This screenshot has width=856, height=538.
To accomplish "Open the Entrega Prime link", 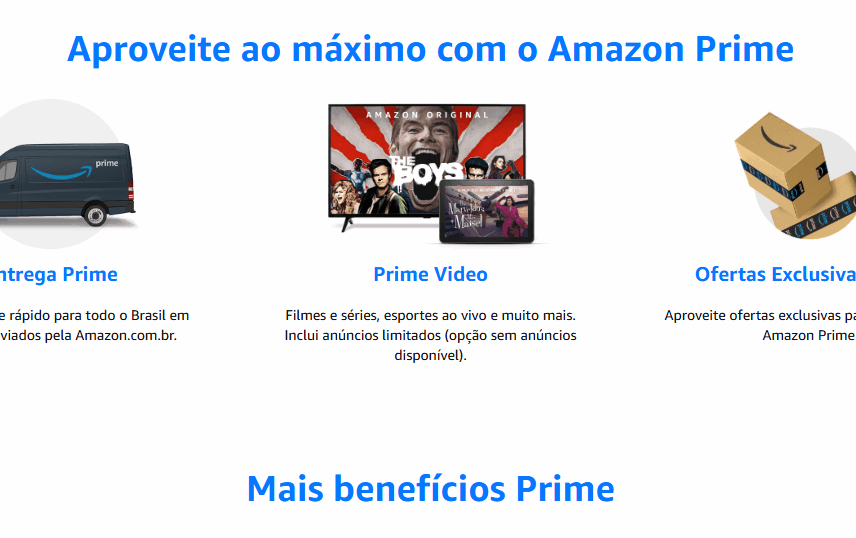I will point(60,274).
